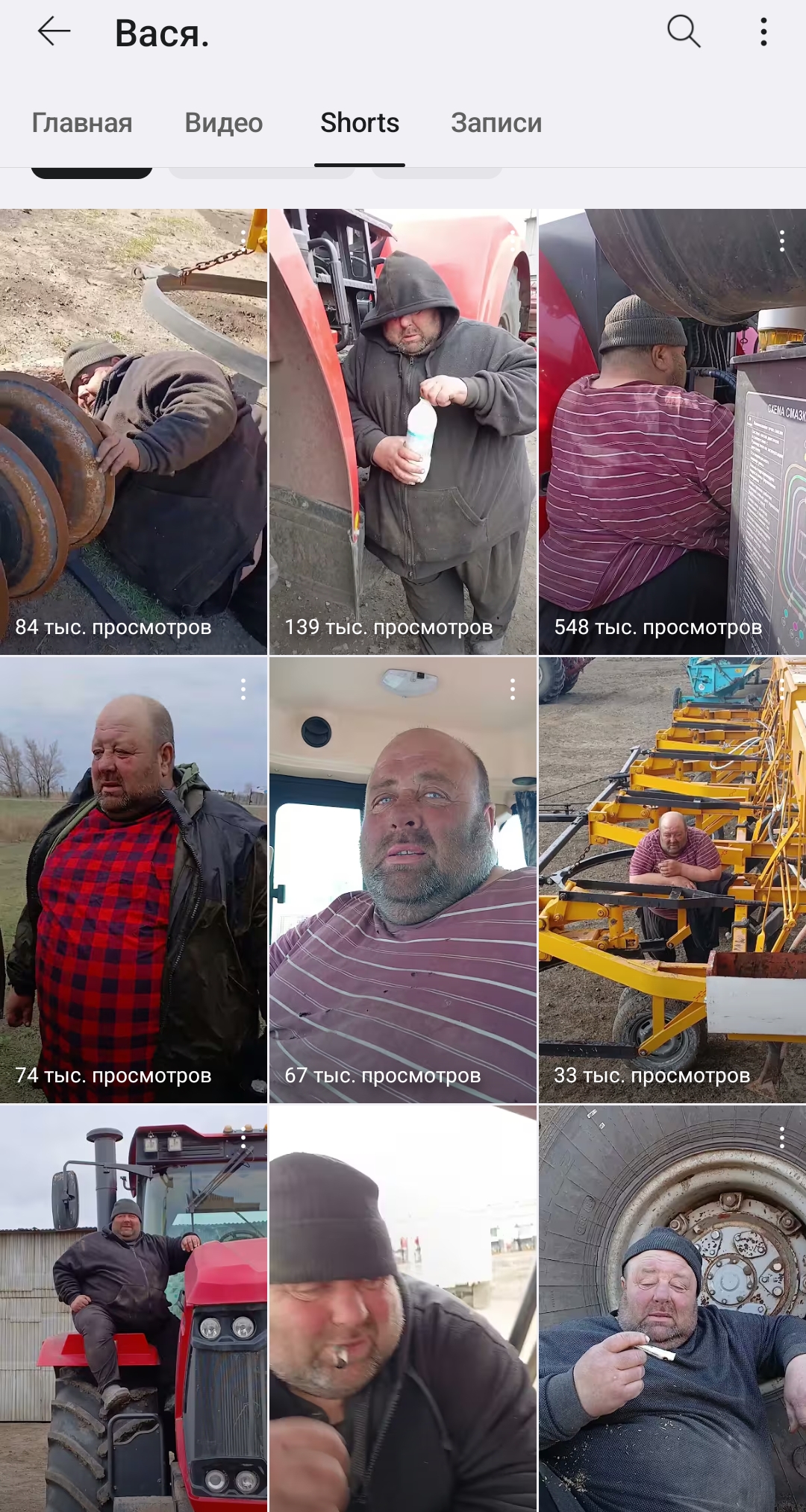Search within this channel
Viewport: 806px width, 1512px height.
point(684,32)
